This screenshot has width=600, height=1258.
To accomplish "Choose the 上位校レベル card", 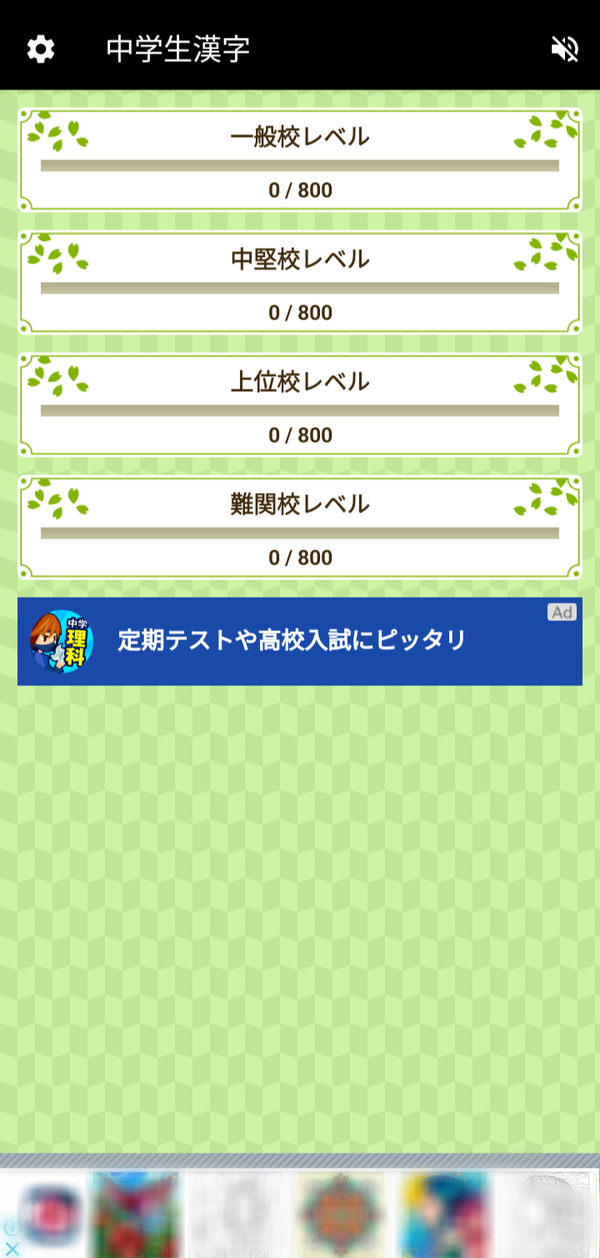I will tap(300, 405).
